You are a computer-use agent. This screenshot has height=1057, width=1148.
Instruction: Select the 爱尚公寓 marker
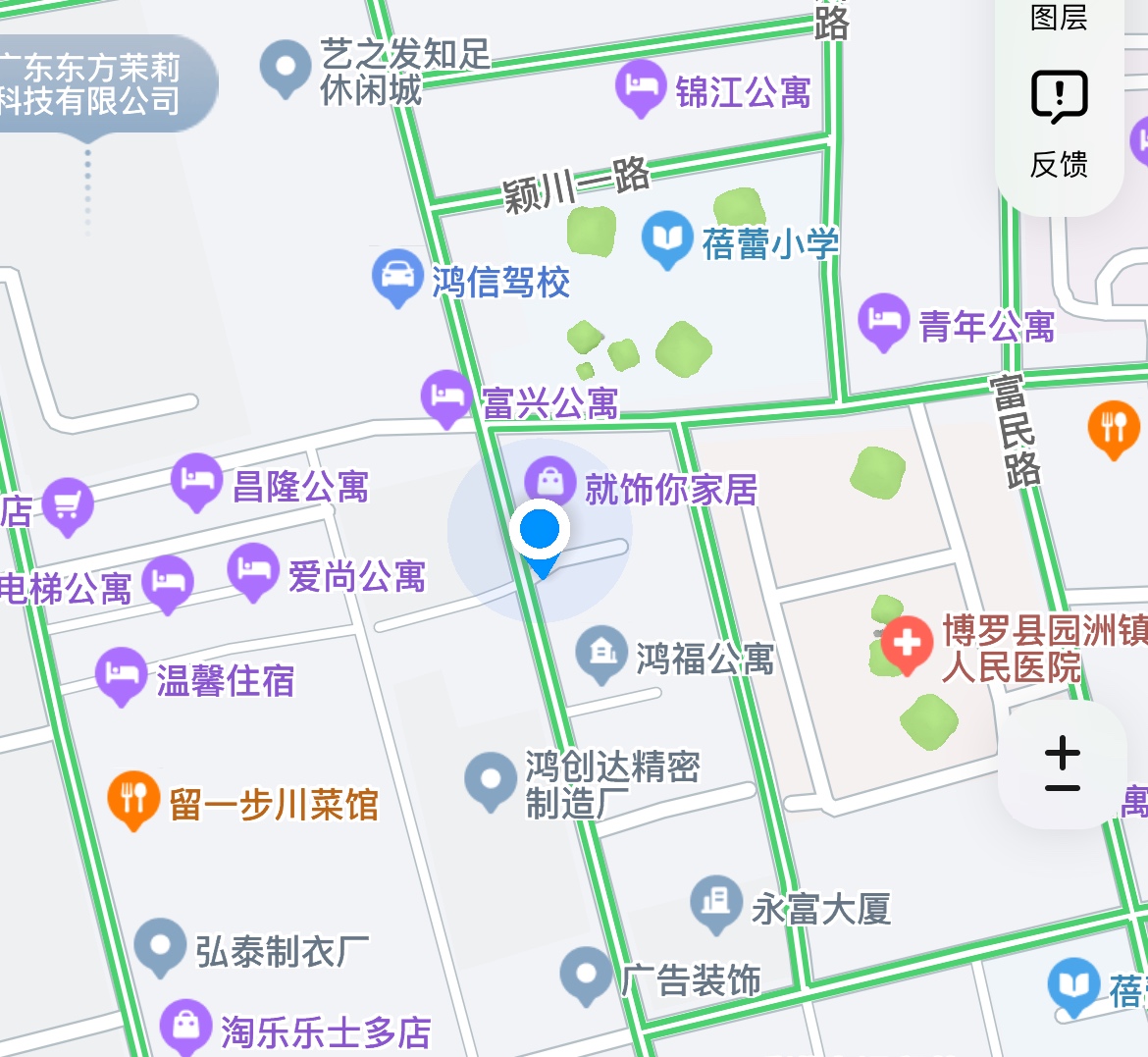point(253,570)
